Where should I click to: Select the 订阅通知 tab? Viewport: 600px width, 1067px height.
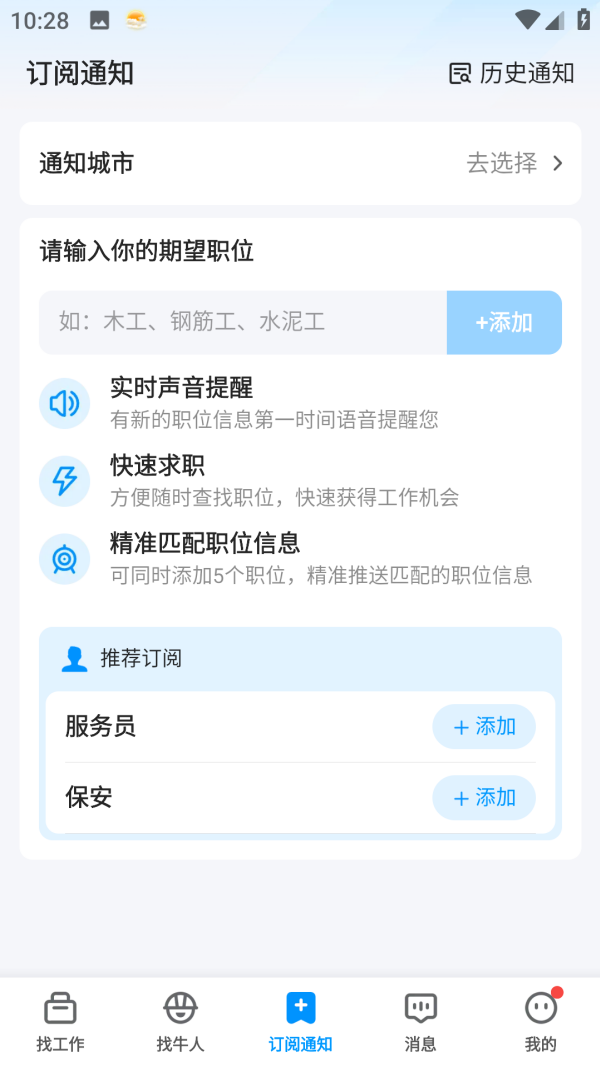pos(300,1021)
